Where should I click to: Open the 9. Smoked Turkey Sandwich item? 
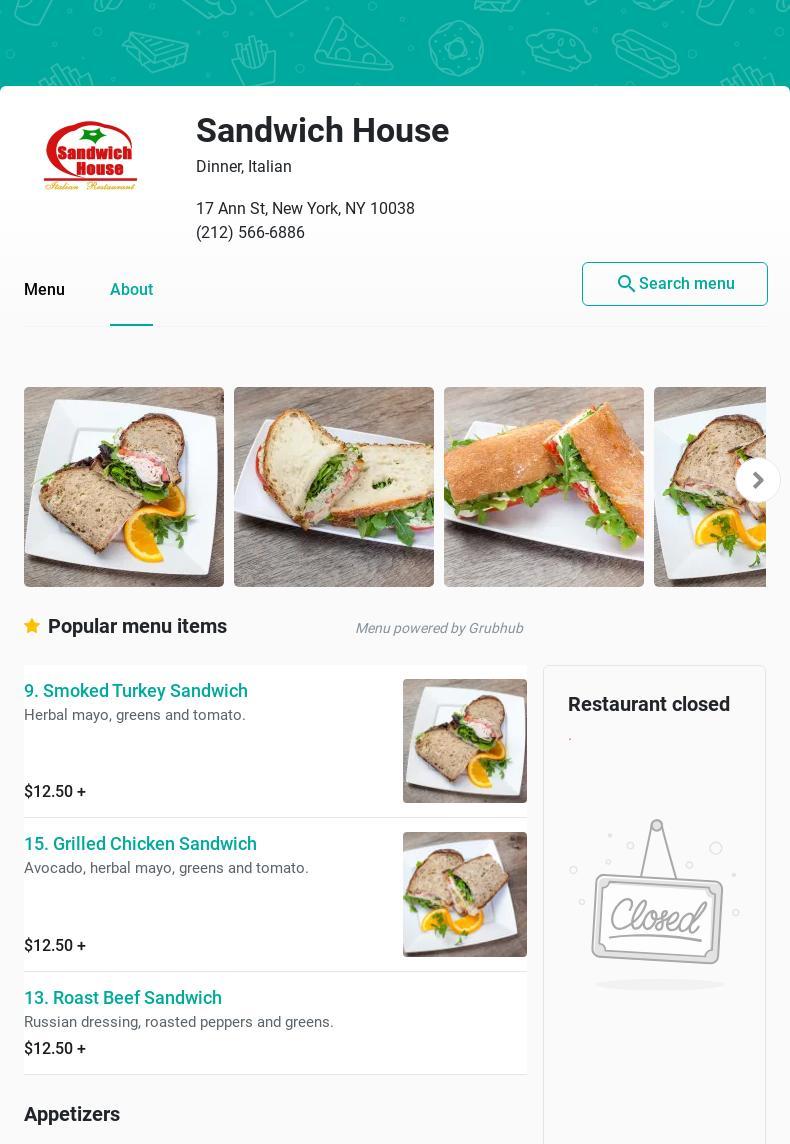tap(136, 690)
